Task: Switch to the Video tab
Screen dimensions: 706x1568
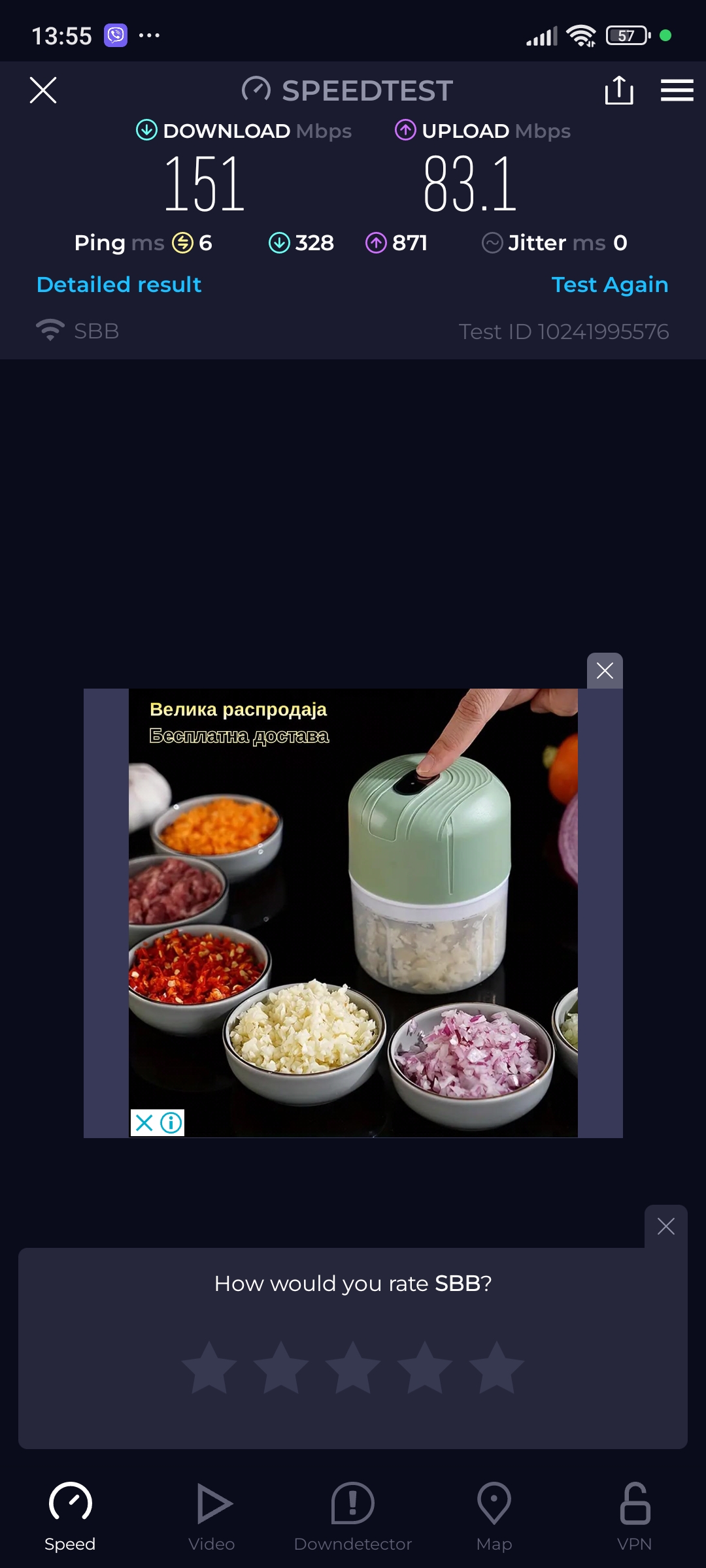Action: point(212,1516)
